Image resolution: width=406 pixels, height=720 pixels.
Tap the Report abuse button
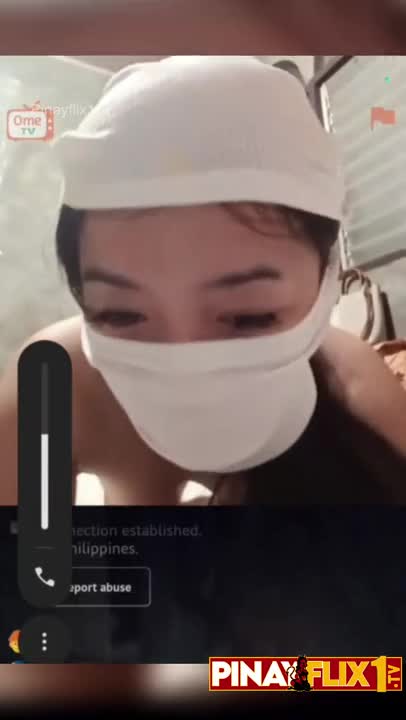pos(104,587)
